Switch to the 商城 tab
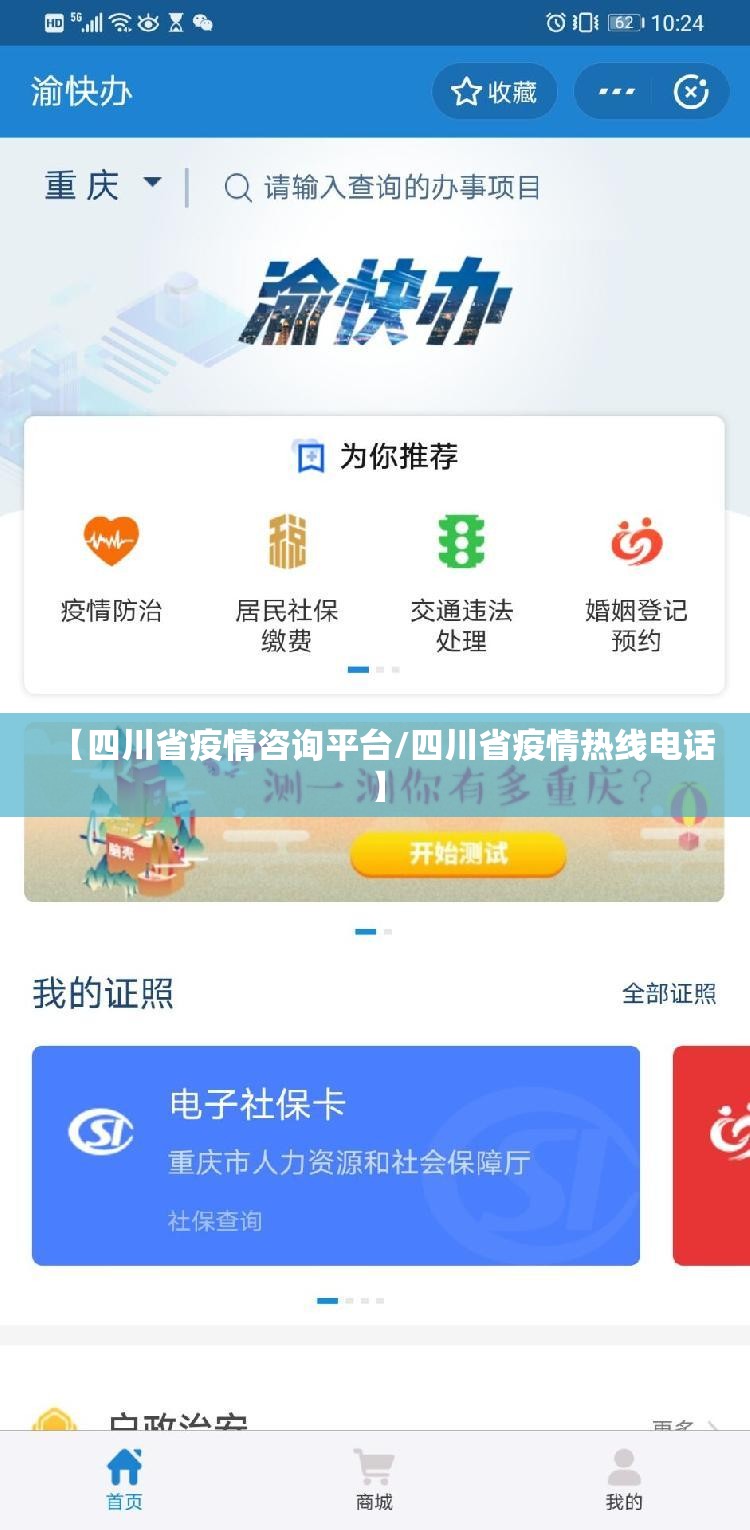Screen dimensions: 750x1530 [x=374, y=1480]
